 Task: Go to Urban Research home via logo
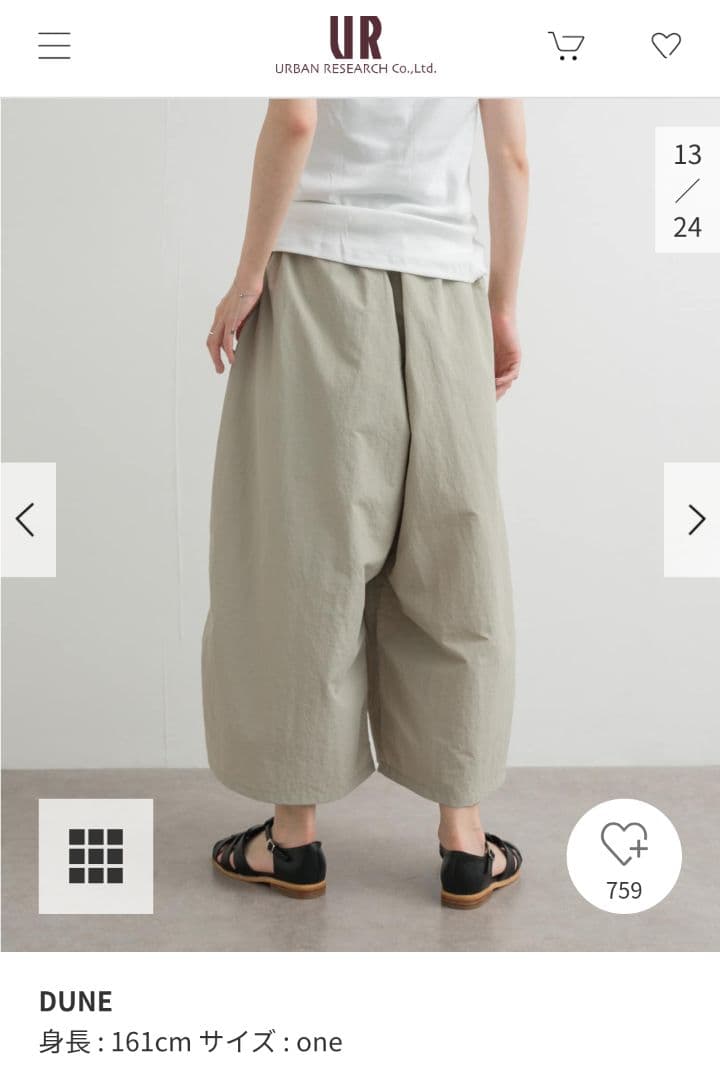tap(356, 47)
